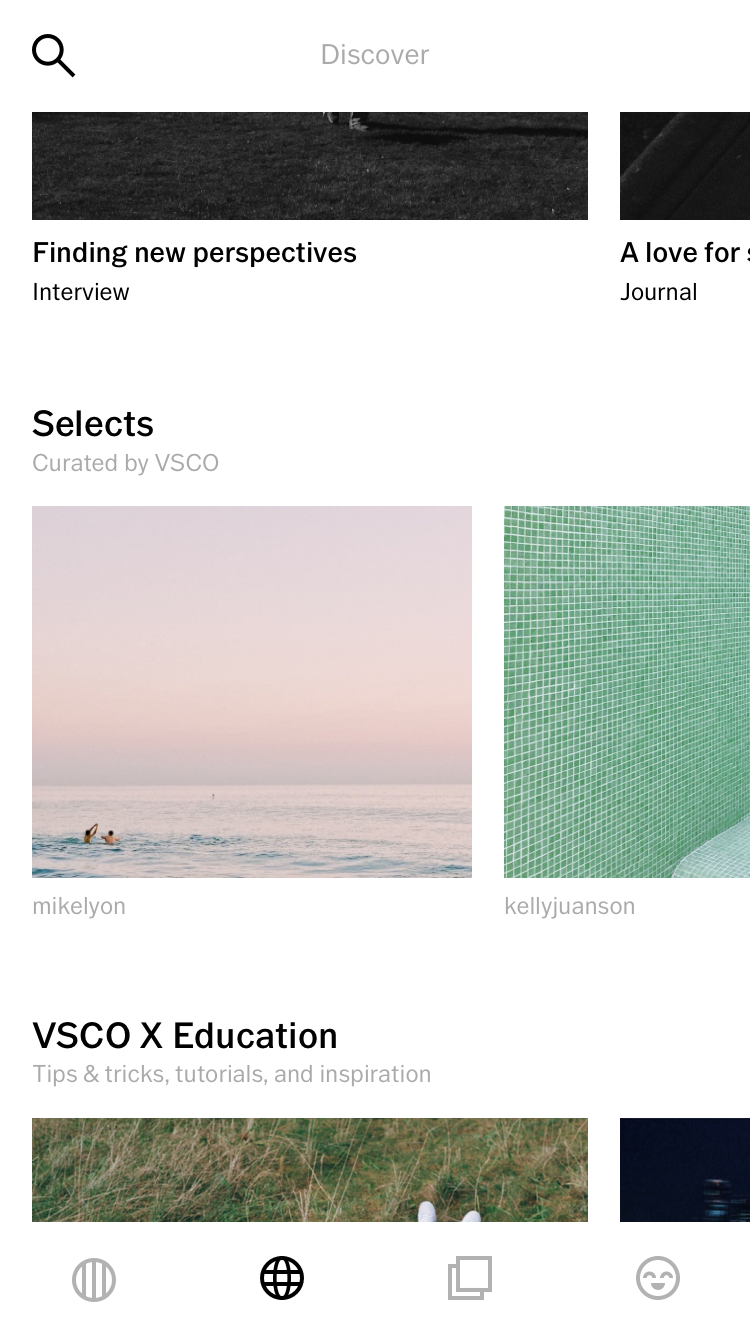This screenshot has height=1334, width=750.
Task: Open the Studio striped-circle icon in bottom bar
Action: click(93, 1277)
